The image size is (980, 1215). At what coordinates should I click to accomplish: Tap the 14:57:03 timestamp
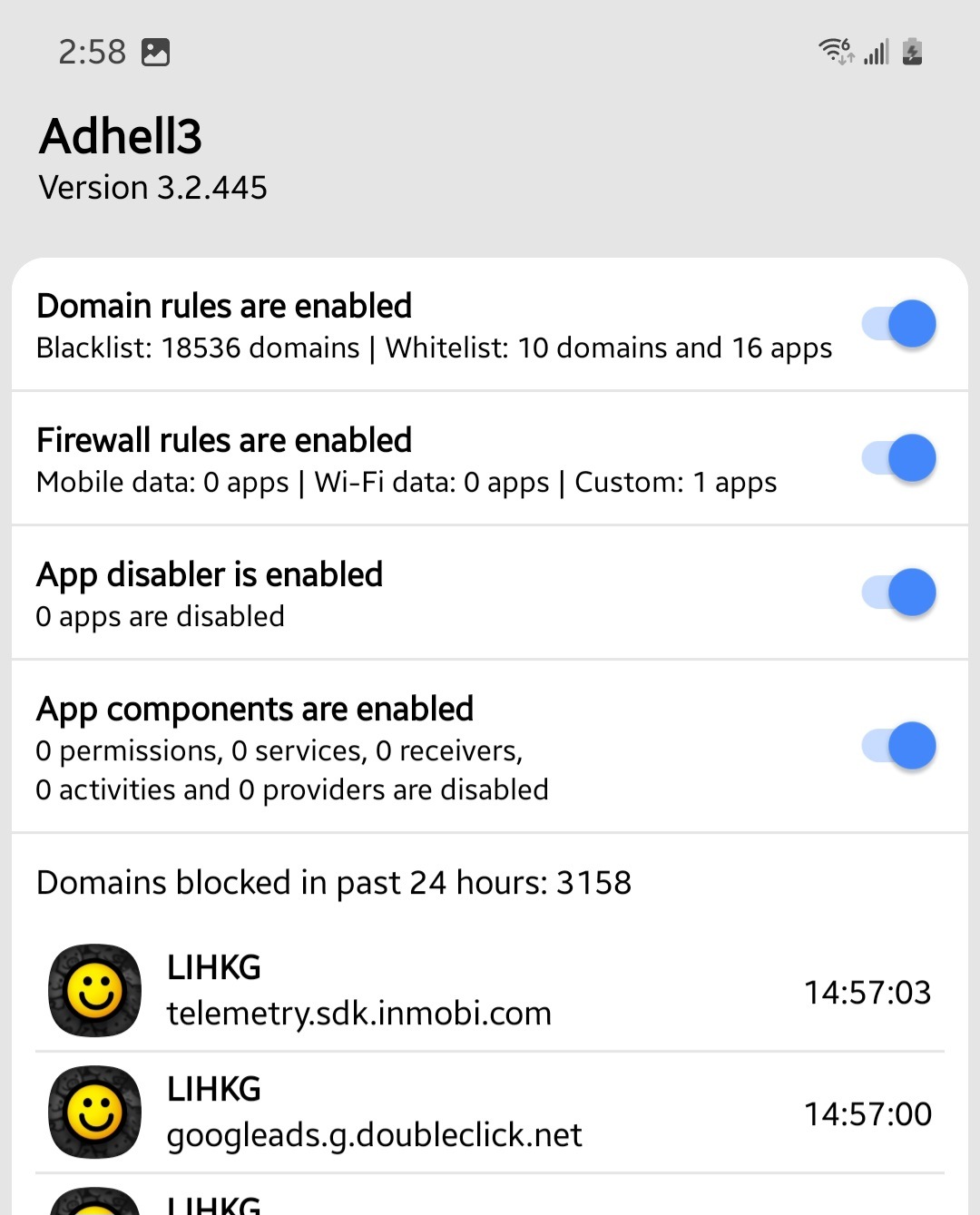[x=868, y=993]
